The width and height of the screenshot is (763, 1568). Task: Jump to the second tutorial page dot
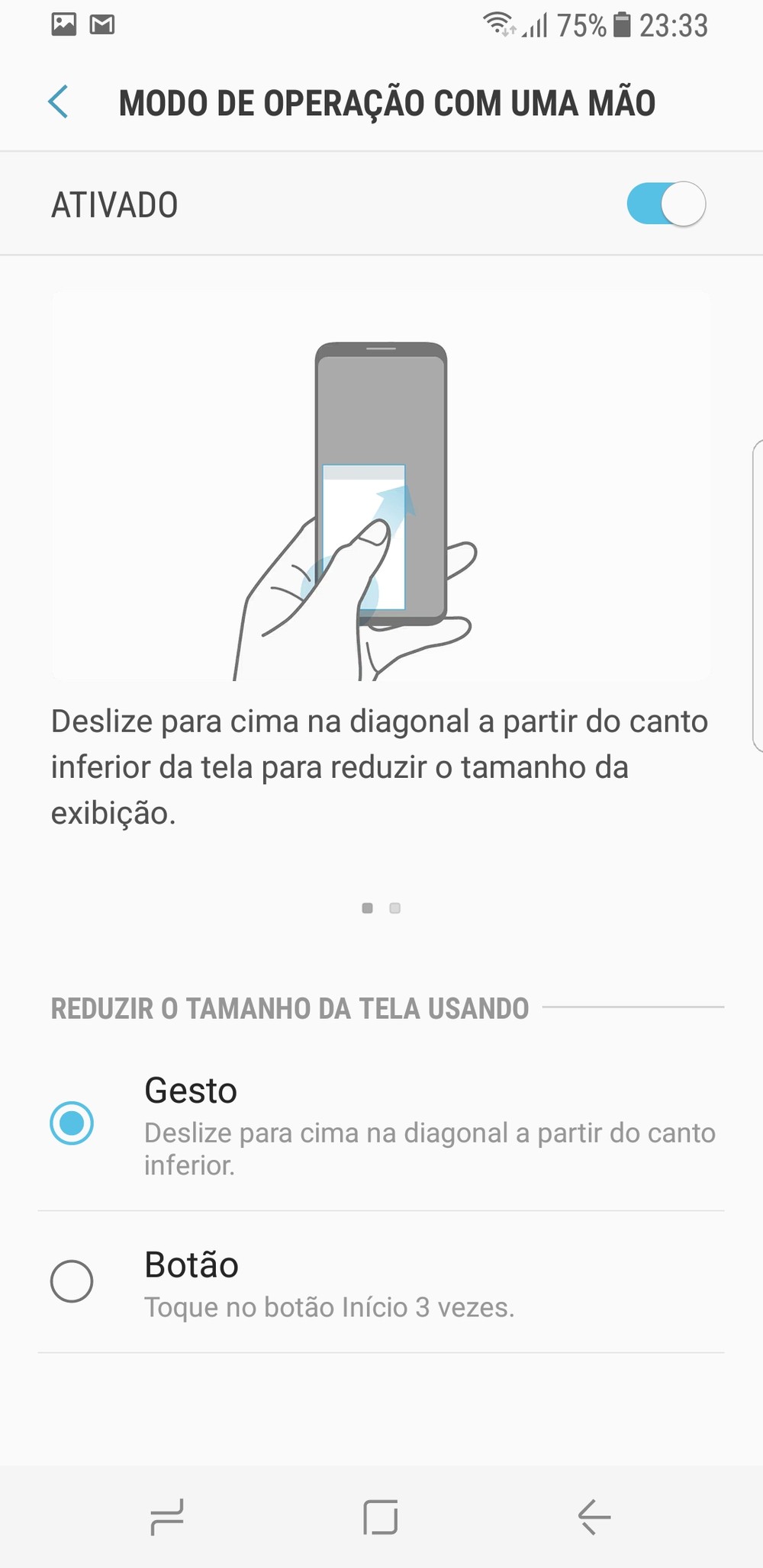(394, 908)
